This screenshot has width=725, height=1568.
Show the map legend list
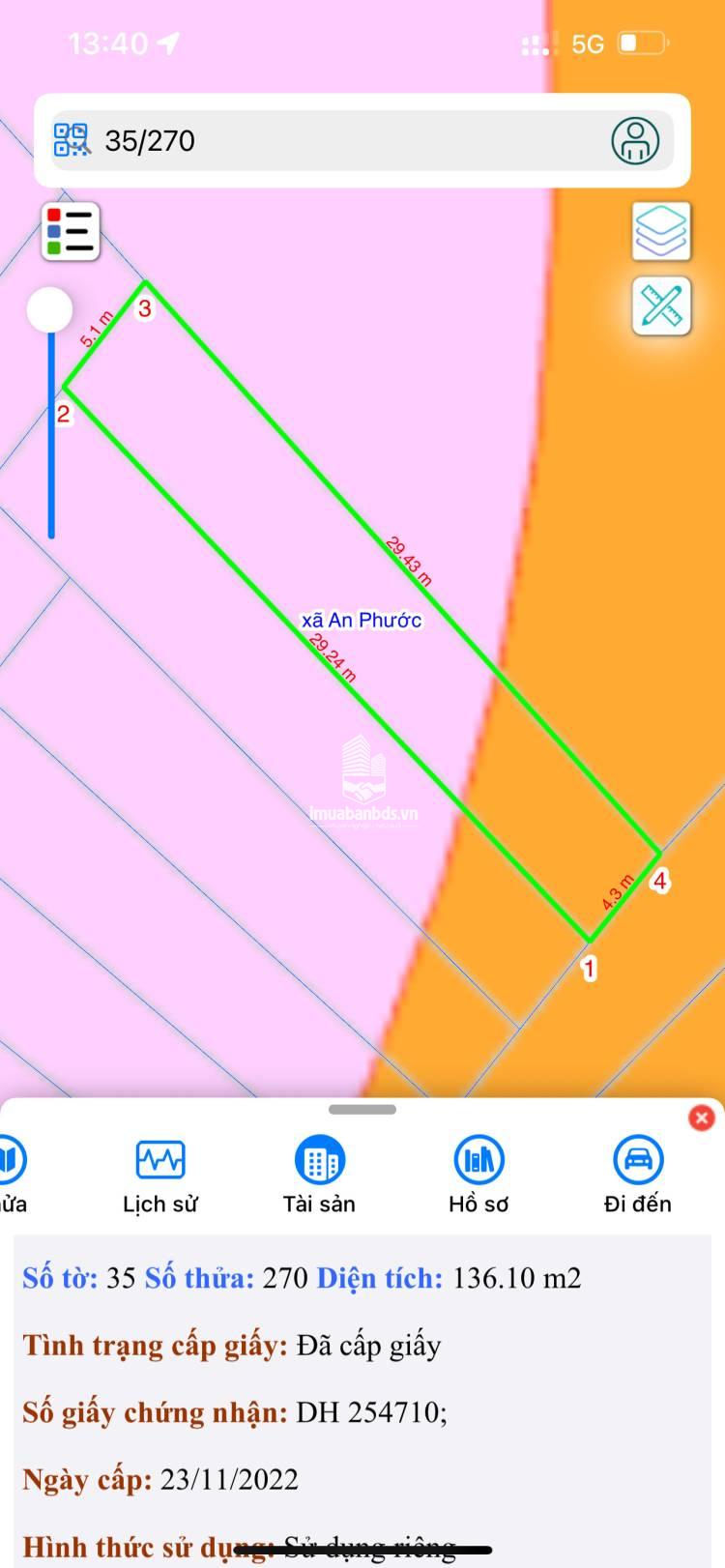[71, 231]
